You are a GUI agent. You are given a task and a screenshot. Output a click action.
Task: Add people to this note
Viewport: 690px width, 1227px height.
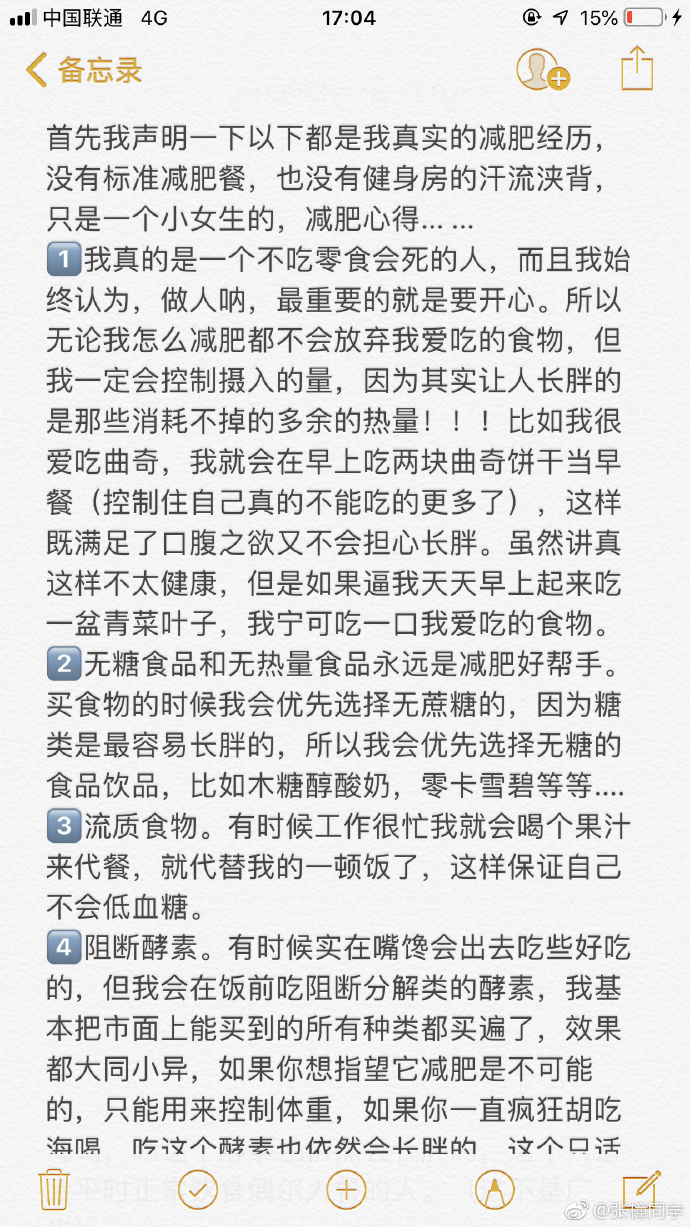(541, 70)
